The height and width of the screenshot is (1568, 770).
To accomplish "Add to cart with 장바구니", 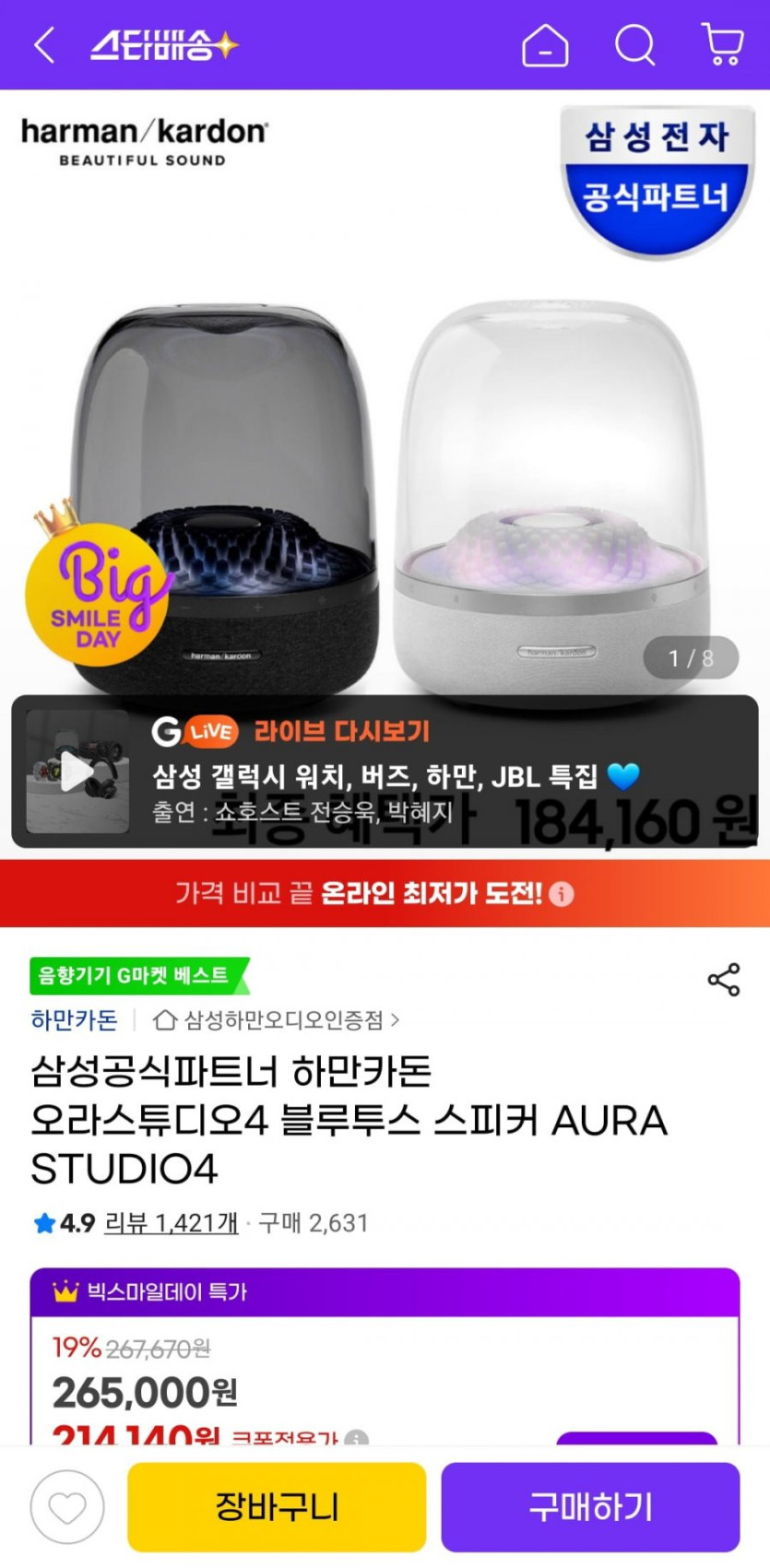I will (x=277, y=1507).
